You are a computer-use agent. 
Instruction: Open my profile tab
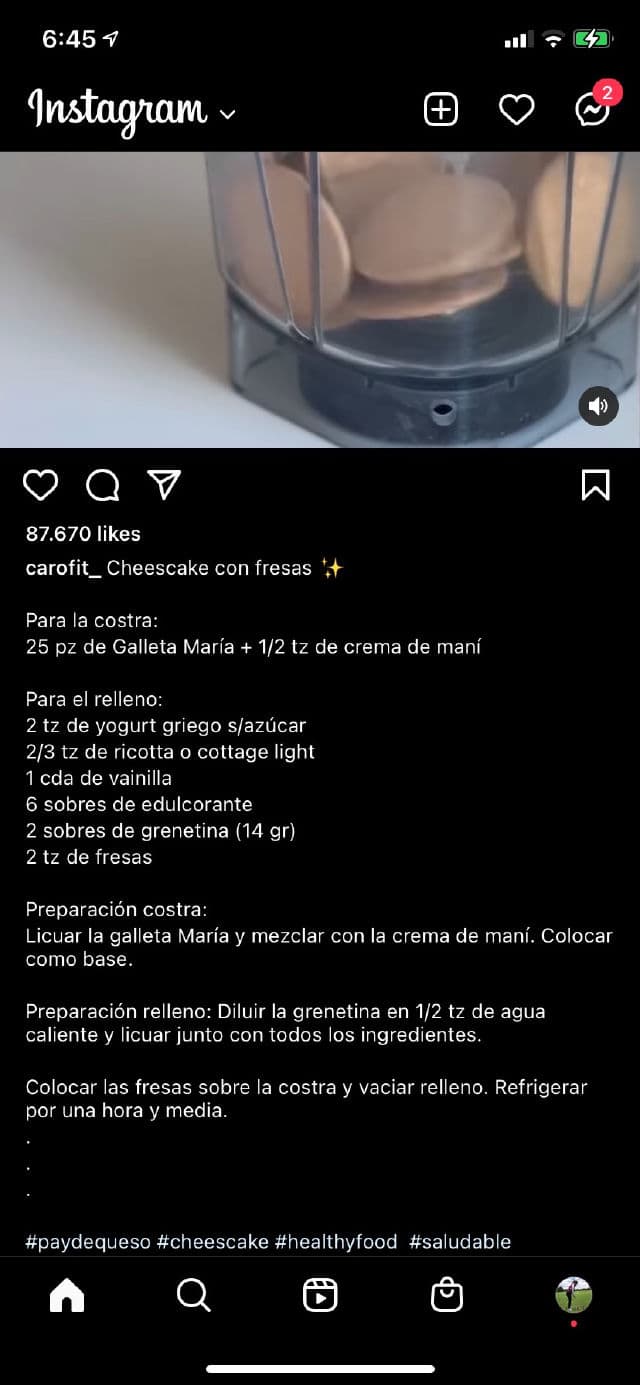tap(573, 1295)
